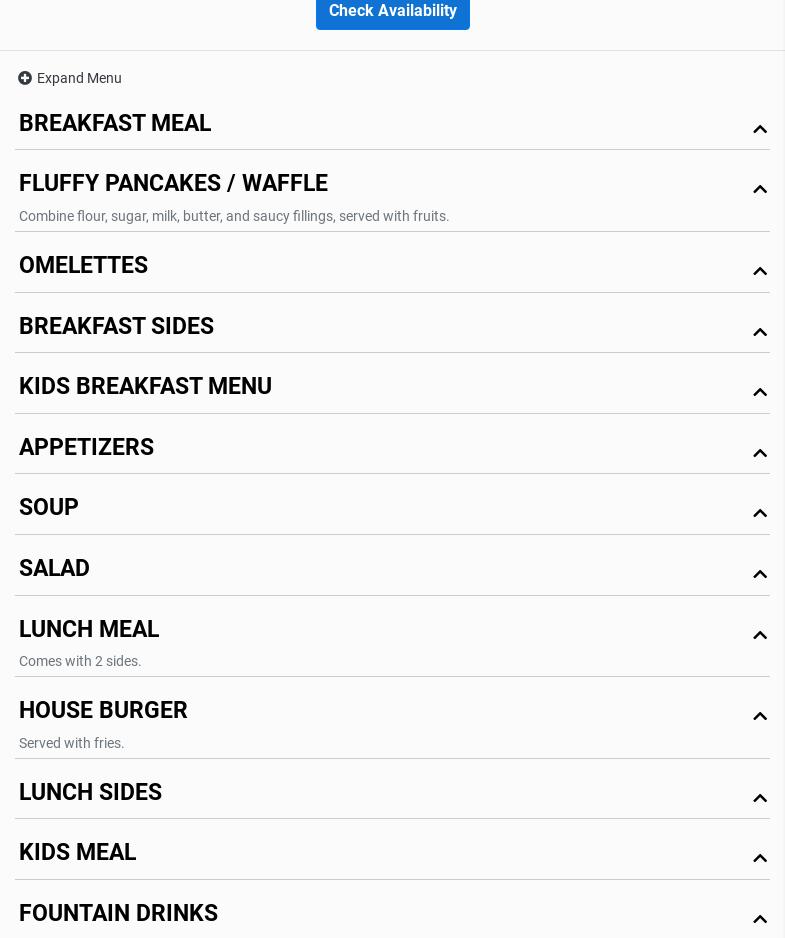The image size is (785, 938).
Task: Click the Expand Menu plus icon
Action: pyautogui.click(x=25, y=78)
